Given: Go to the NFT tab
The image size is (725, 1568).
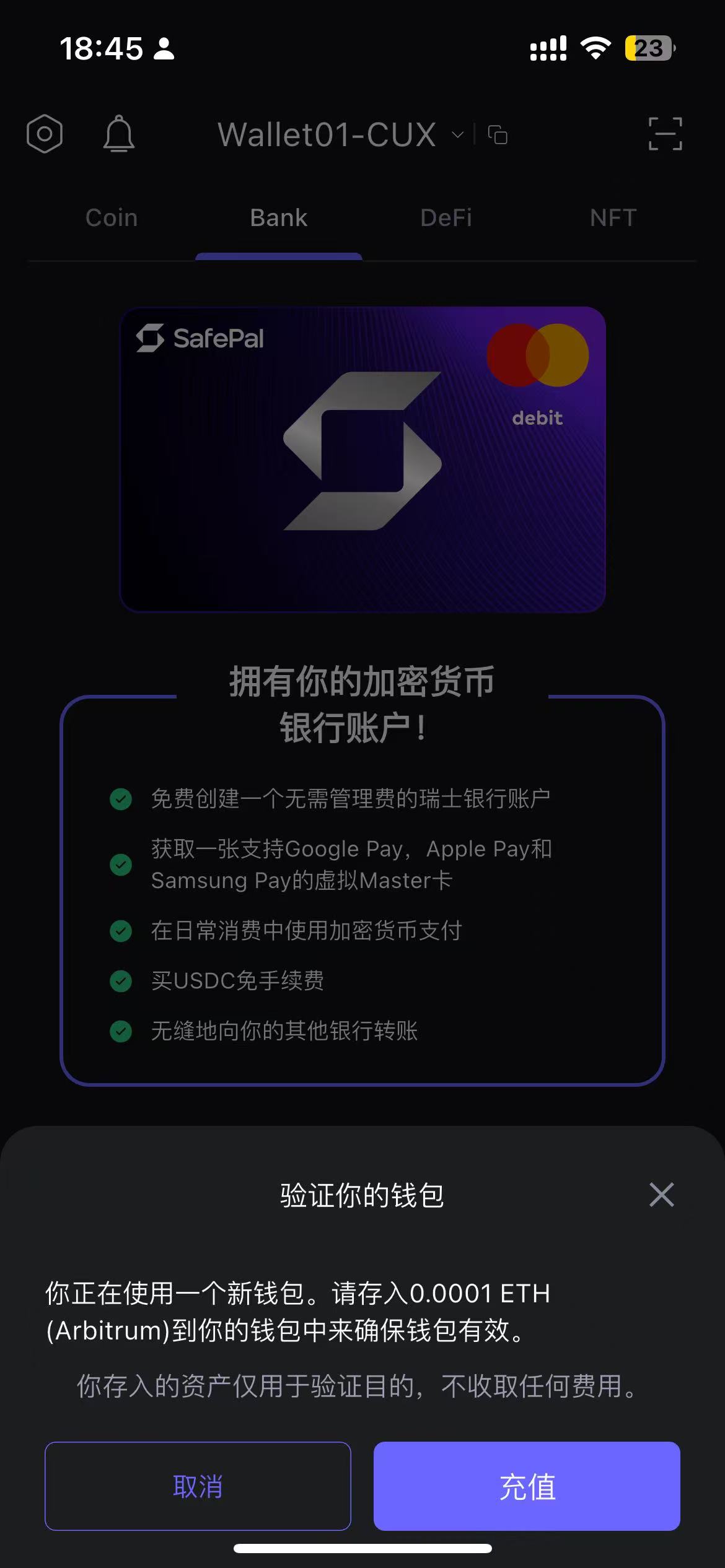Looking at the screenshot, I should 613,218.
